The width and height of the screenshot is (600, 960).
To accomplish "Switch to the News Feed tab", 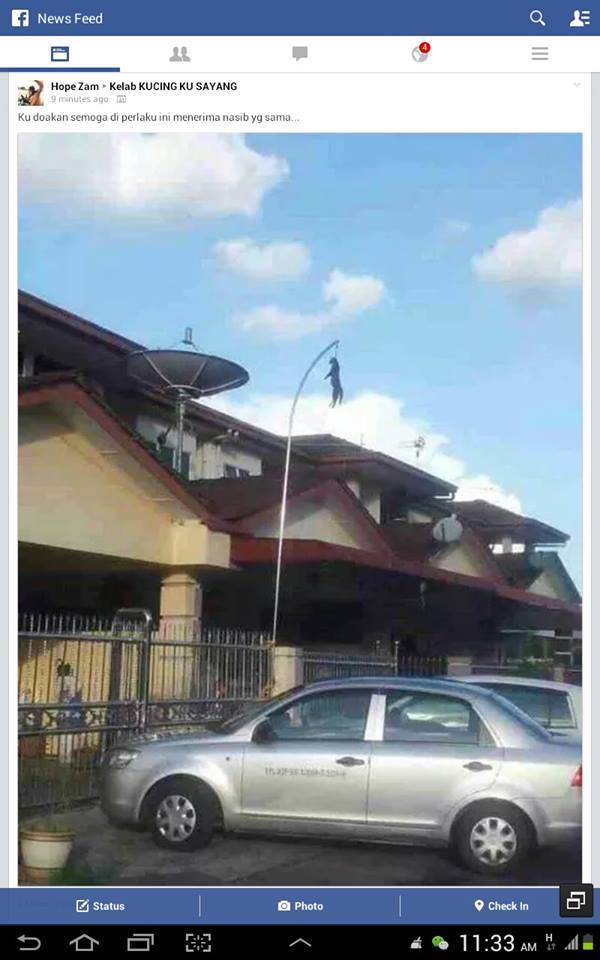I will click(x=60, y=54).
